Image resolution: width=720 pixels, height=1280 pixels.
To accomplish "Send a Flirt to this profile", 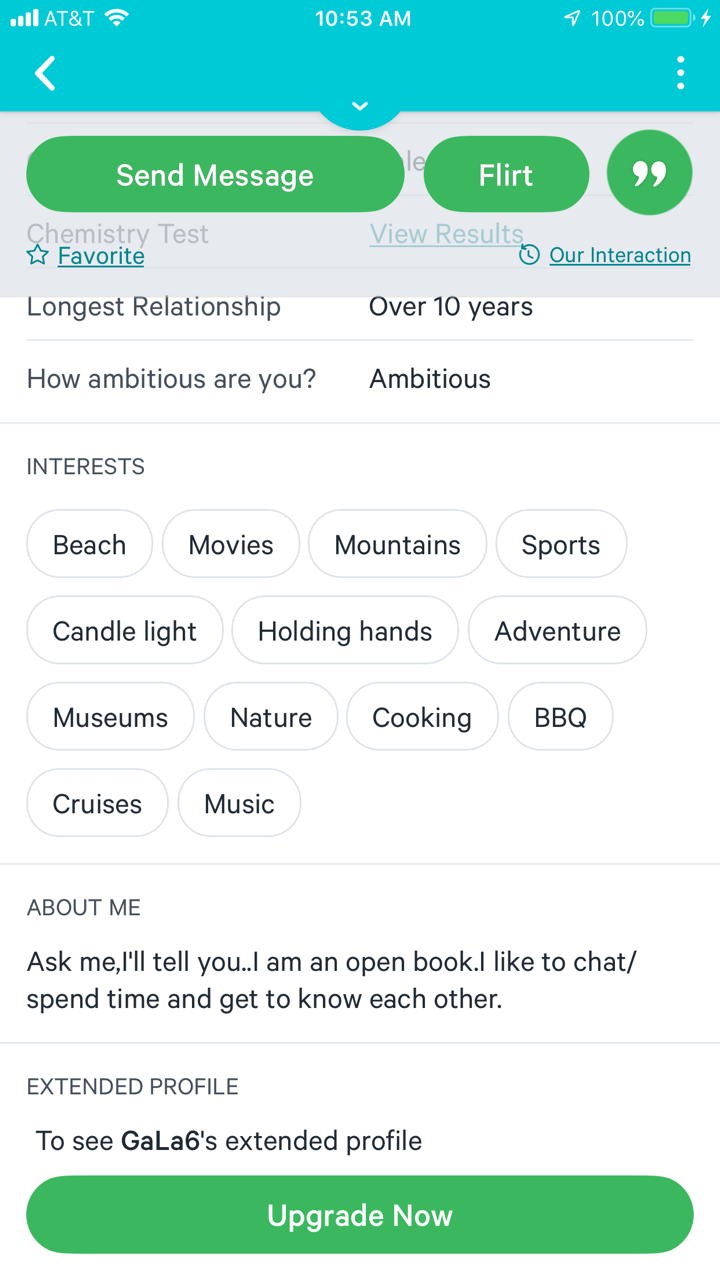I will pyautogui.click(x=506, y=175).
